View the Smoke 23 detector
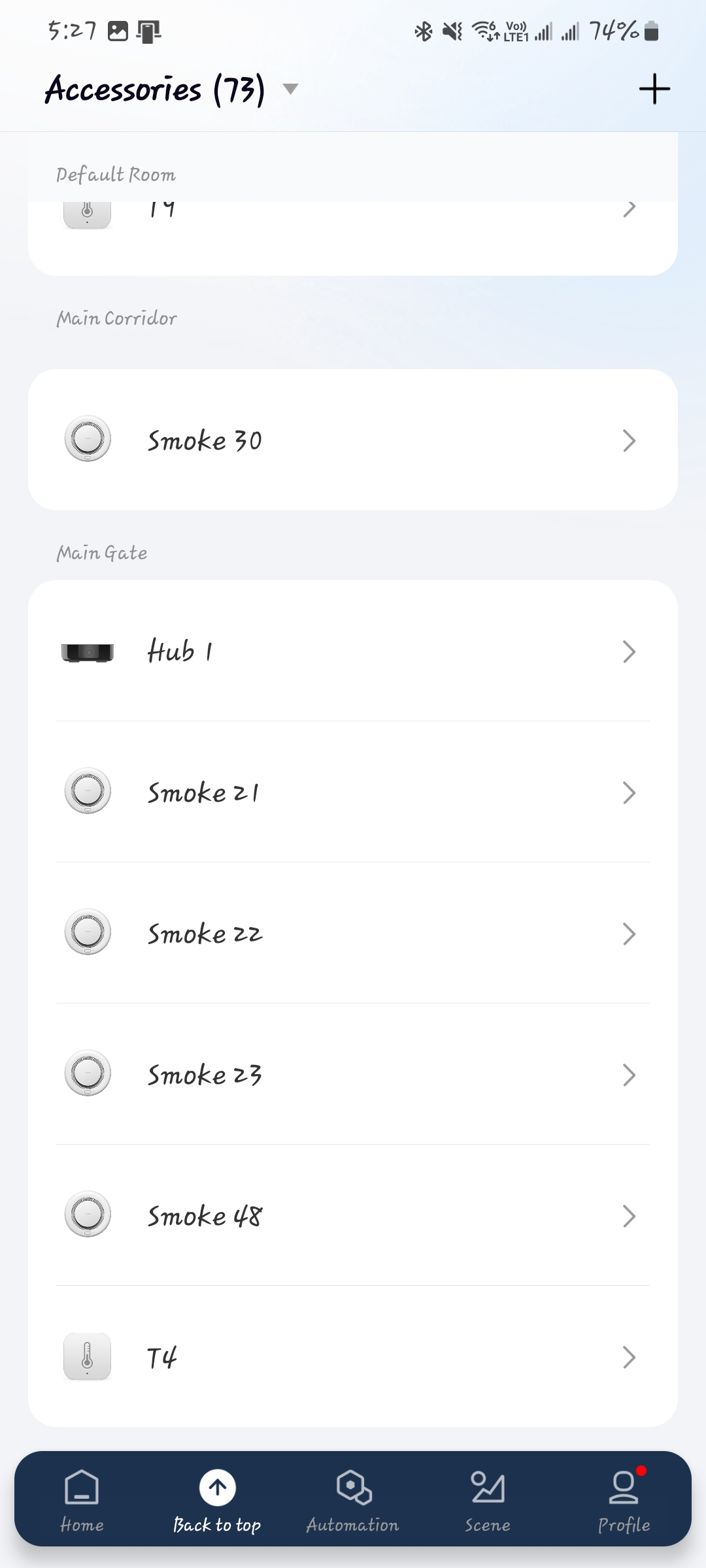This screenshot has width=706, height=1568. click(353, 1075)
